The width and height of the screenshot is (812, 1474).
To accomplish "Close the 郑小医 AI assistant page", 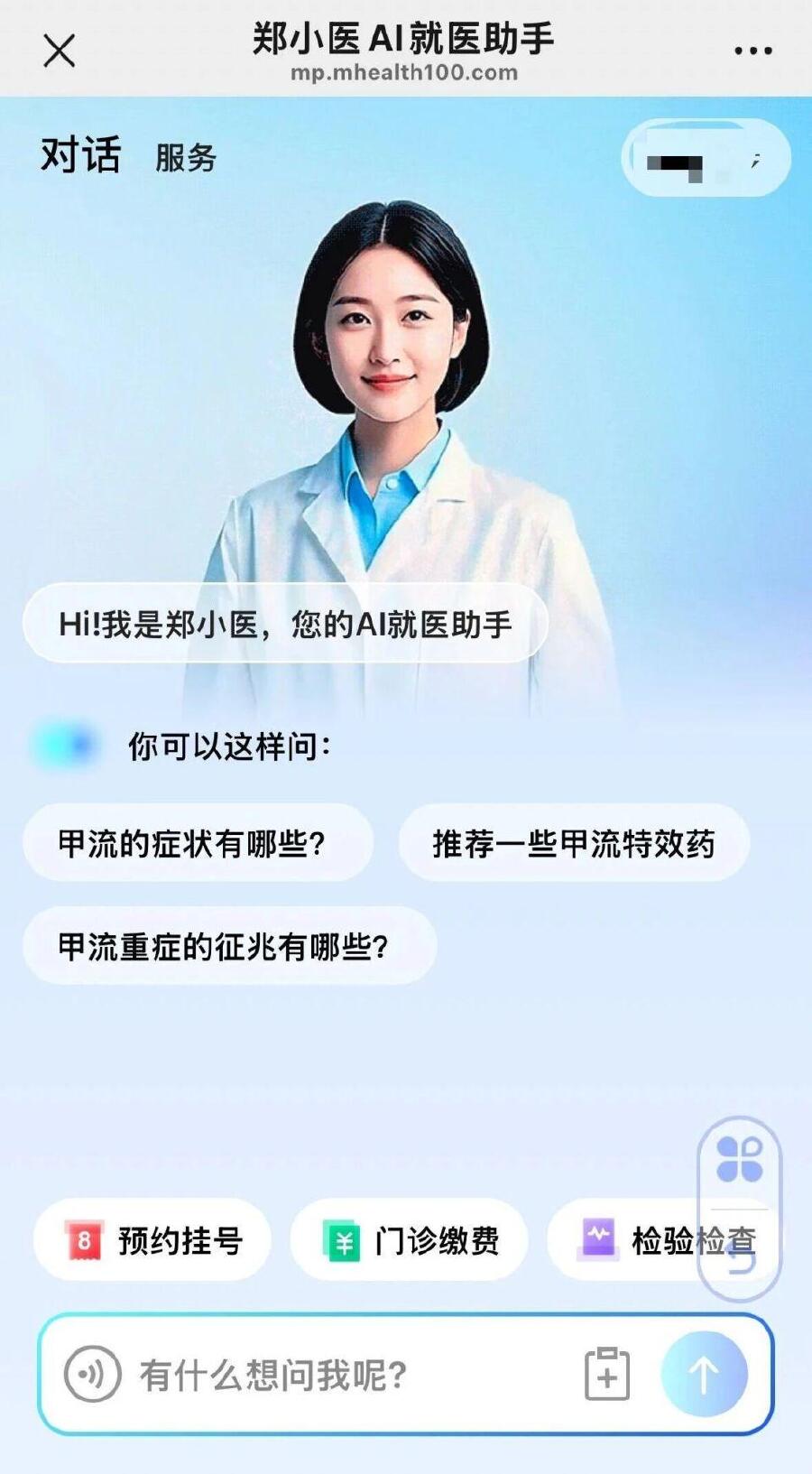I will [x=60, y=51].
